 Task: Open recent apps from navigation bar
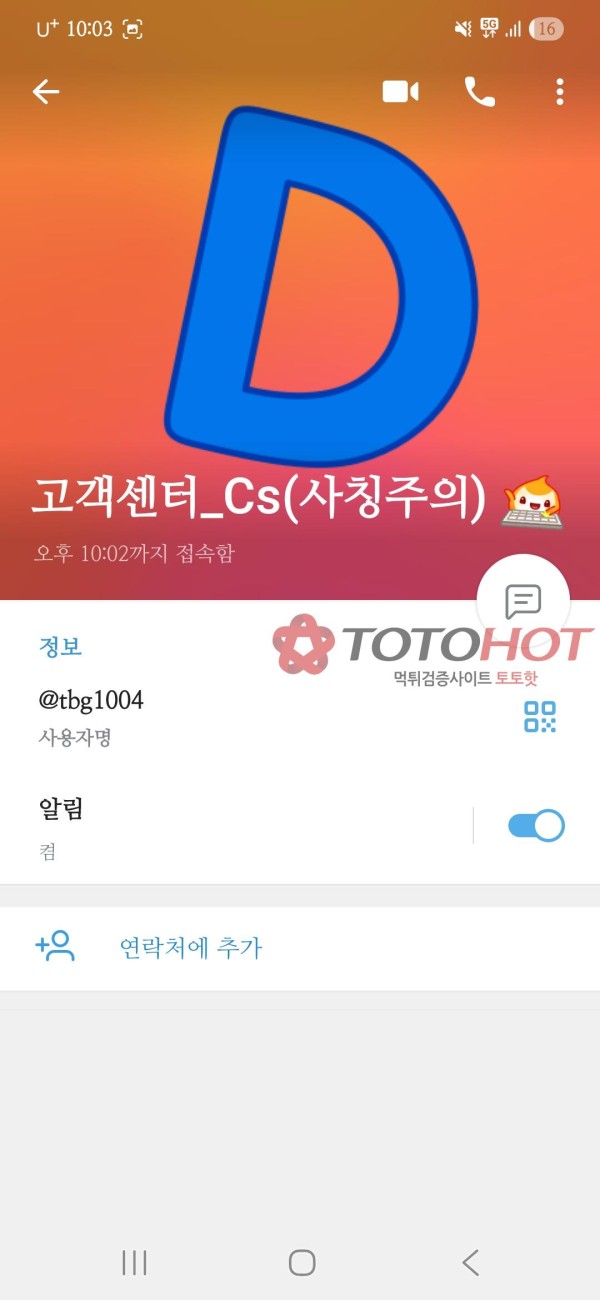[x=134, y=1262]
